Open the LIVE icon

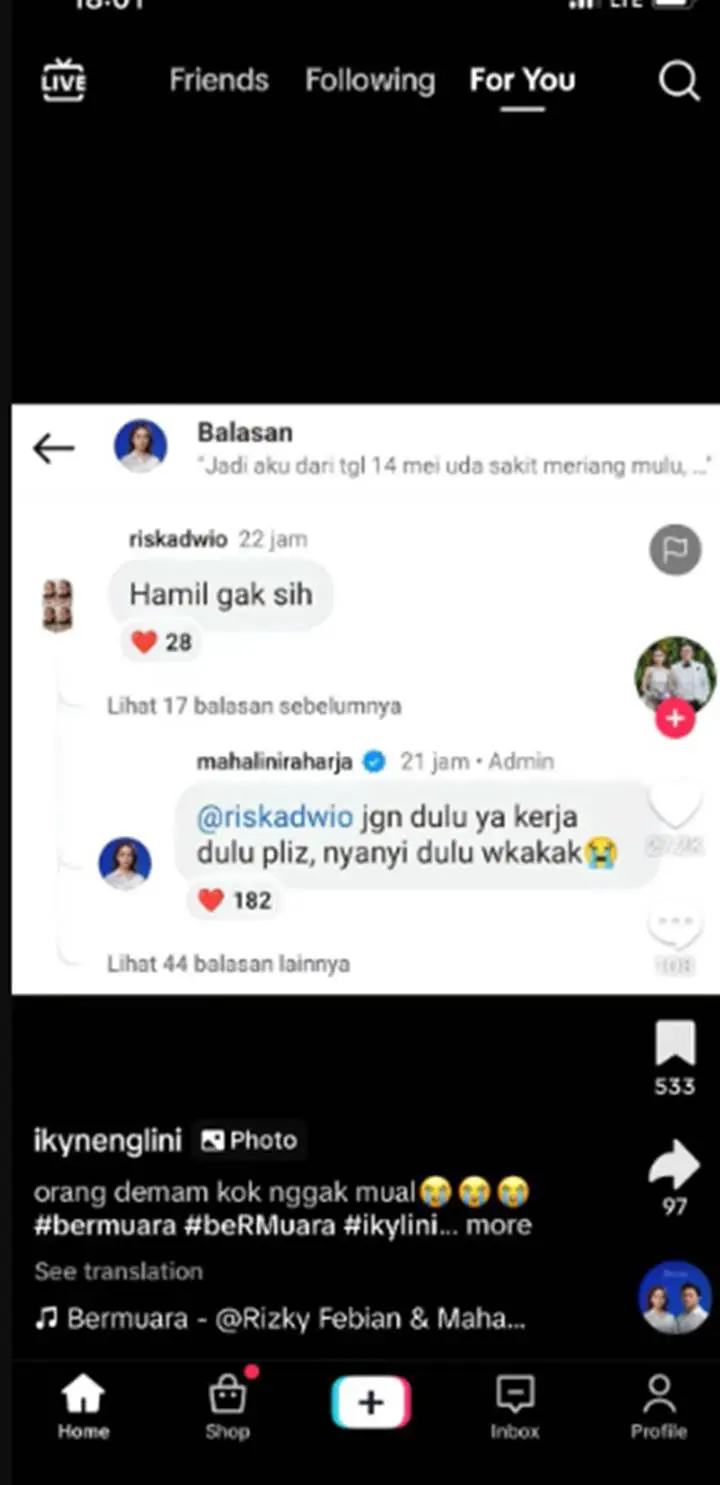(x=63, y=81)
